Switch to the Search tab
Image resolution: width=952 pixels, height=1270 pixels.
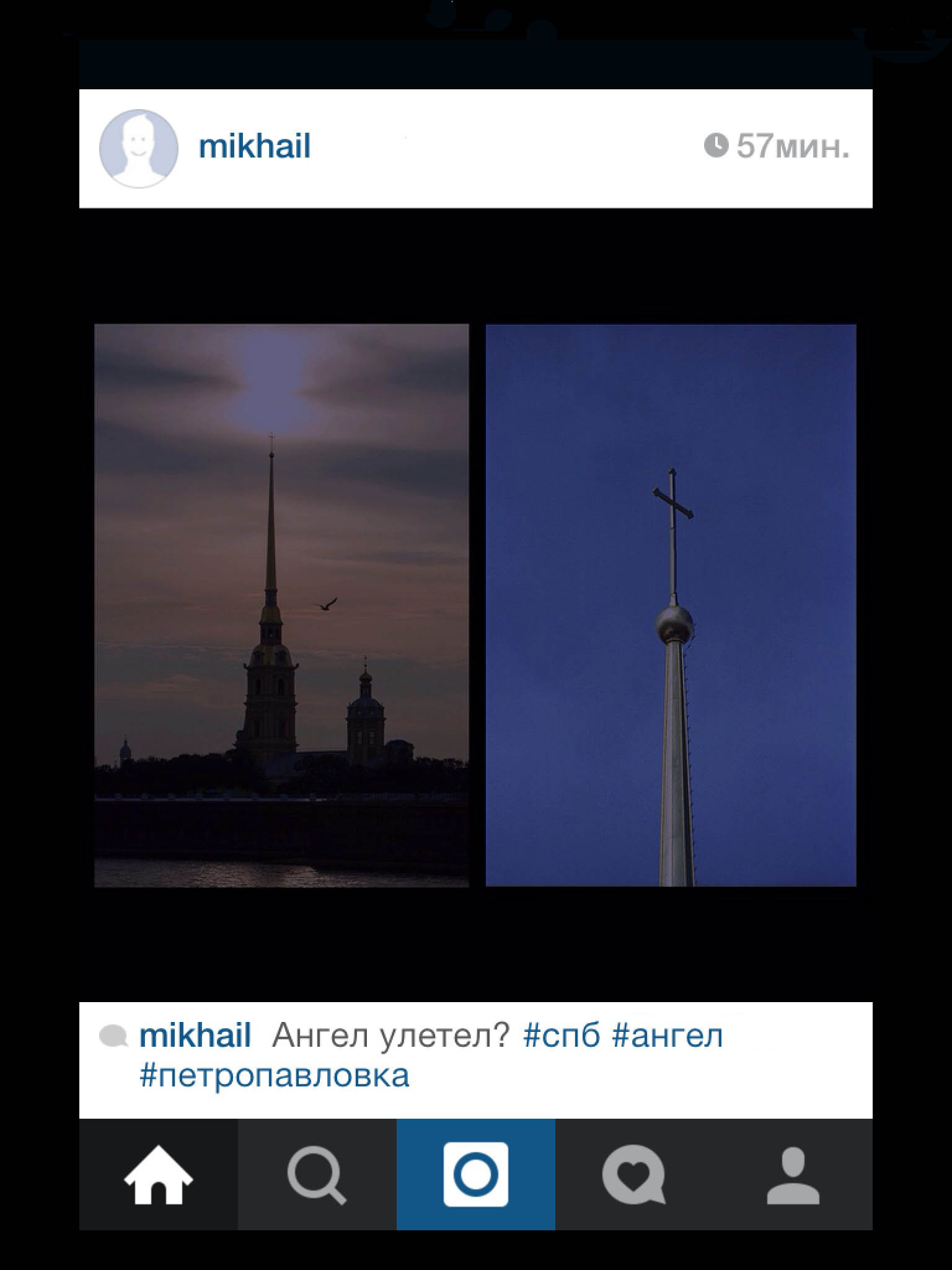[x=317, y=1175]
